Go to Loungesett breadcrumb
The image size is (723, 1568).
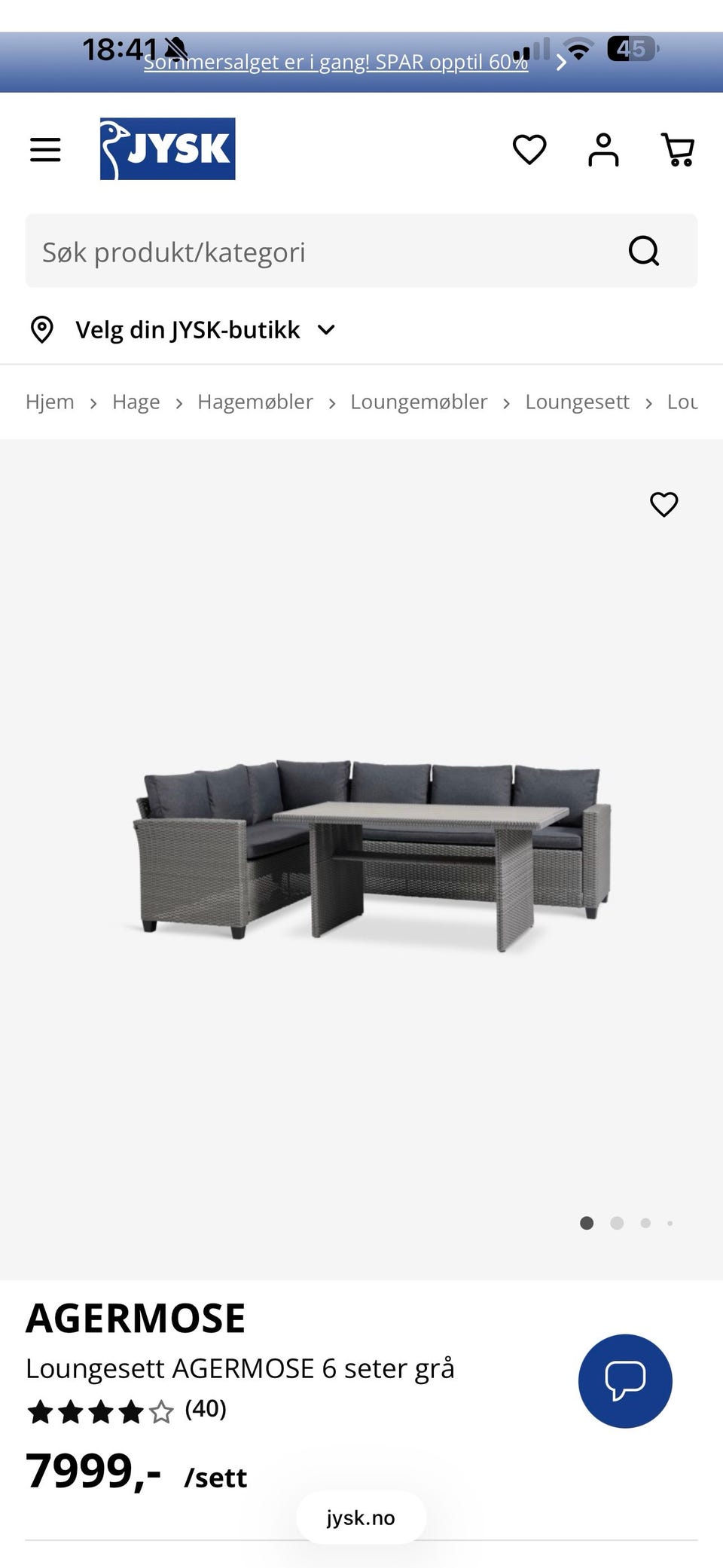[577, 402]
